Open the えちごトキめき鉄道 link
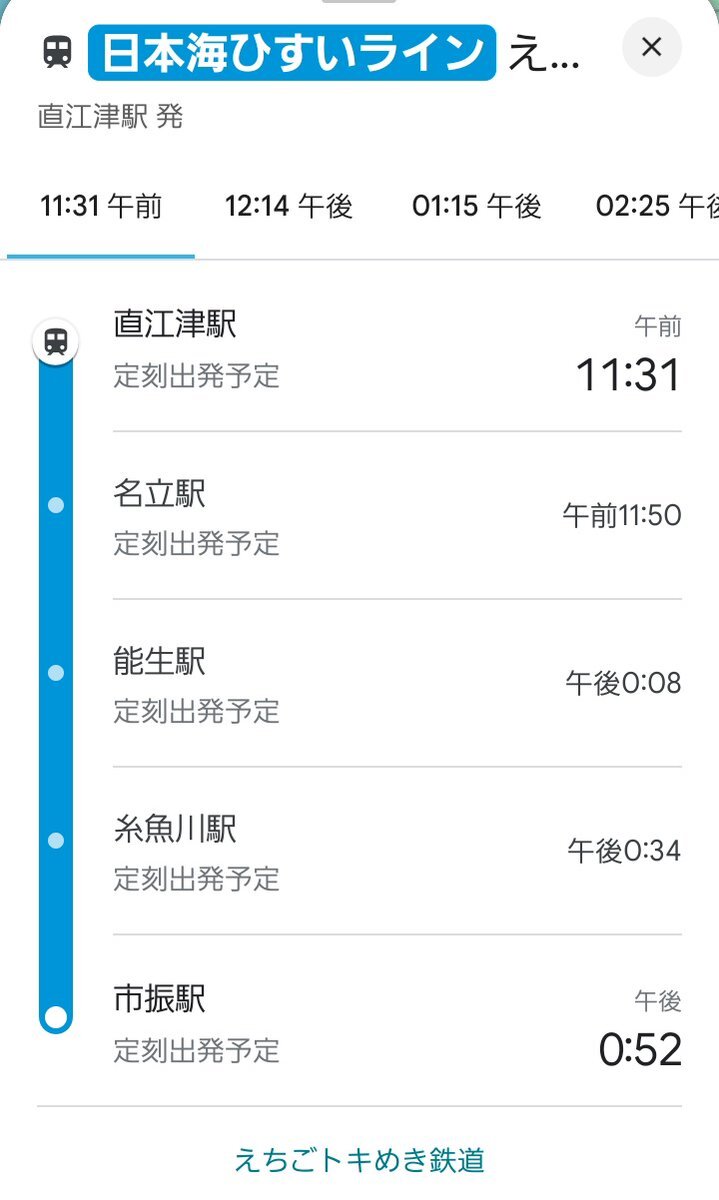This screenshot has width=719, height=1200. click(359, 1160)
